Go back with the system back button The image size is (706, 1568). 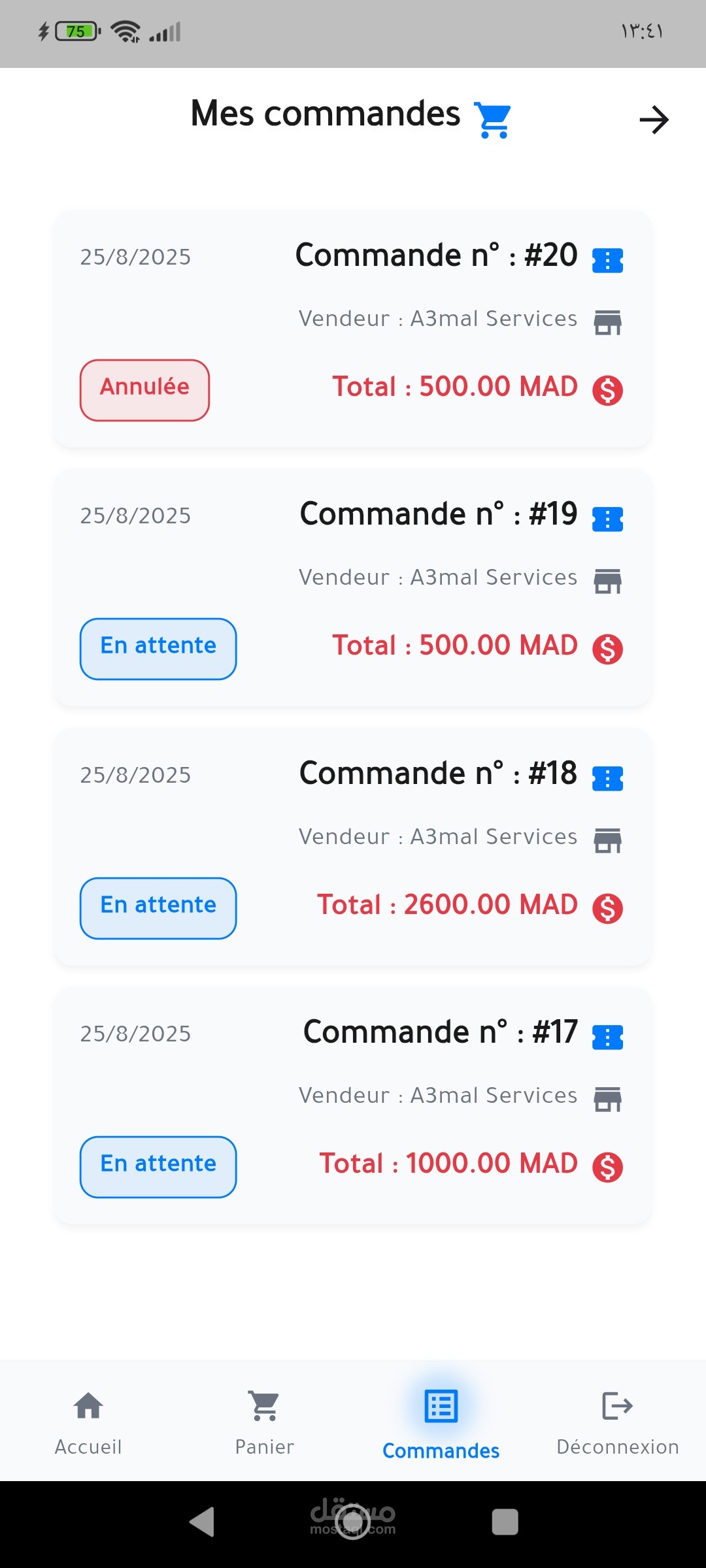click(x=202, y=1522)
